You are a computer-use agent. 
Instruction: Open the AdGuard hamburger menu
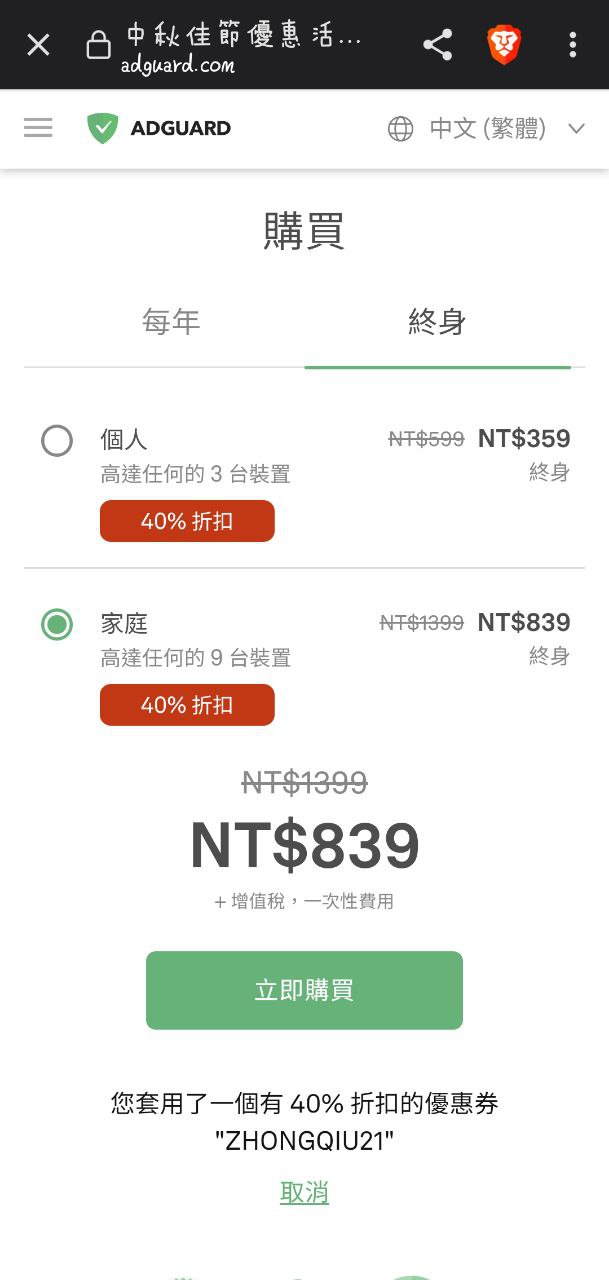click(38, 128)
